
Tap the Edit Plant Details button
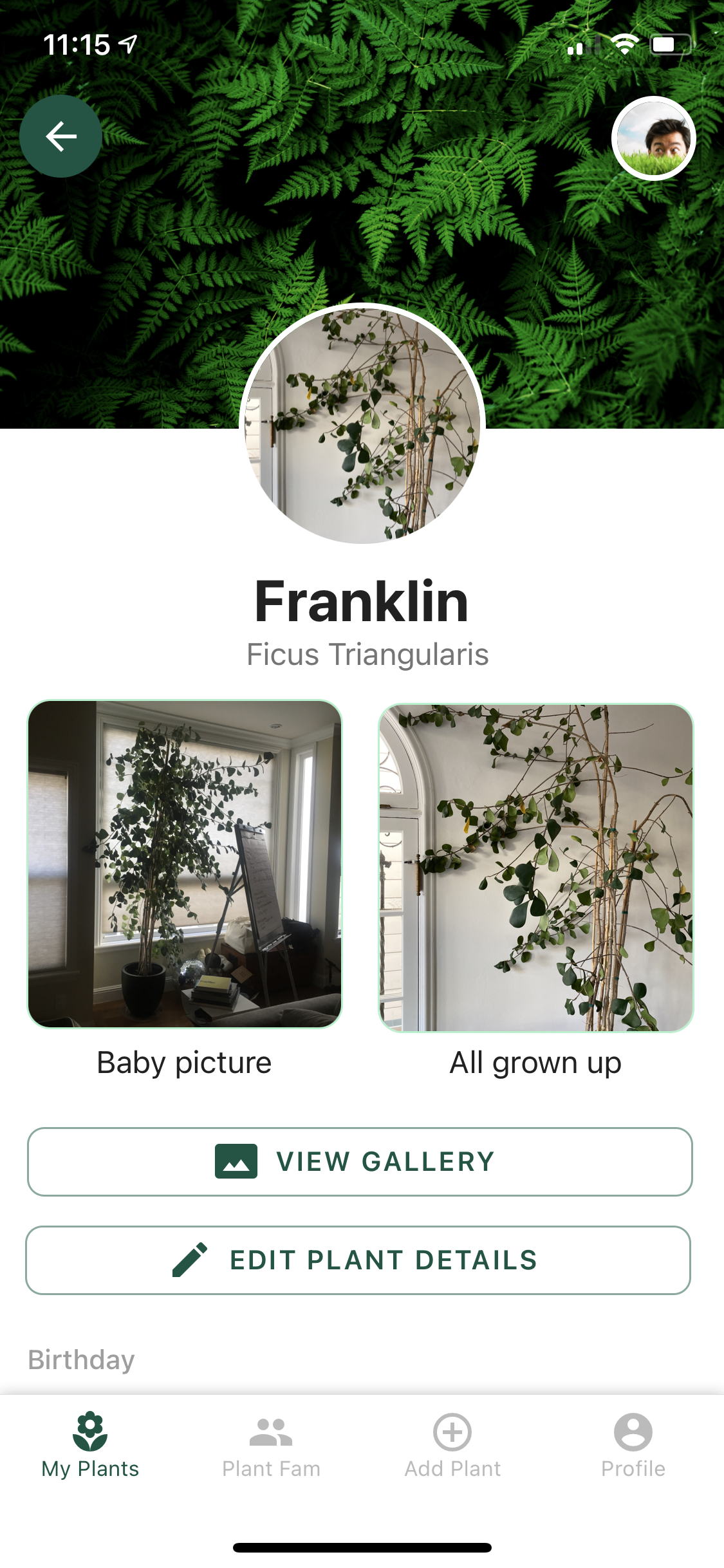click(362, 1260)
